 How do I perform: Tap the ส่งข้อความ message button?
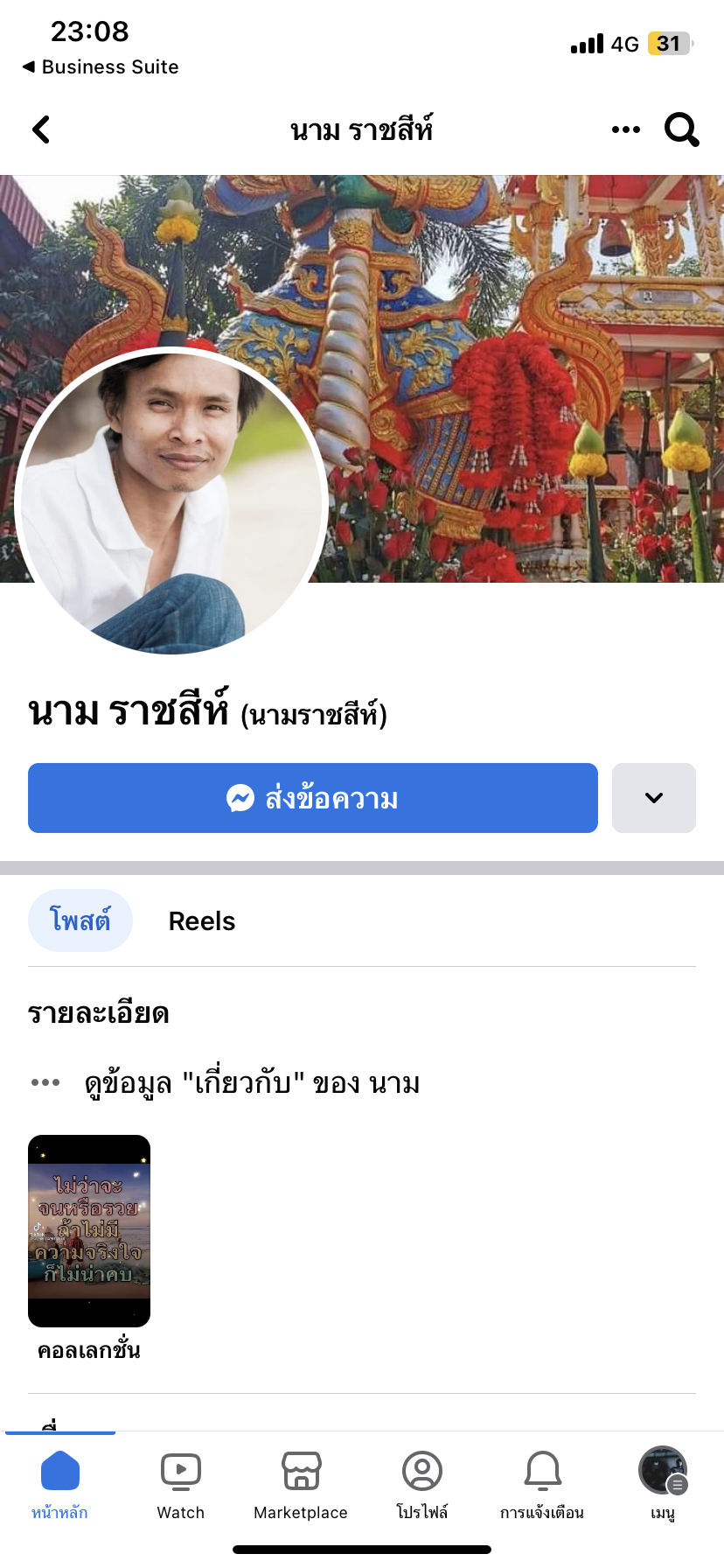(313, 798)
